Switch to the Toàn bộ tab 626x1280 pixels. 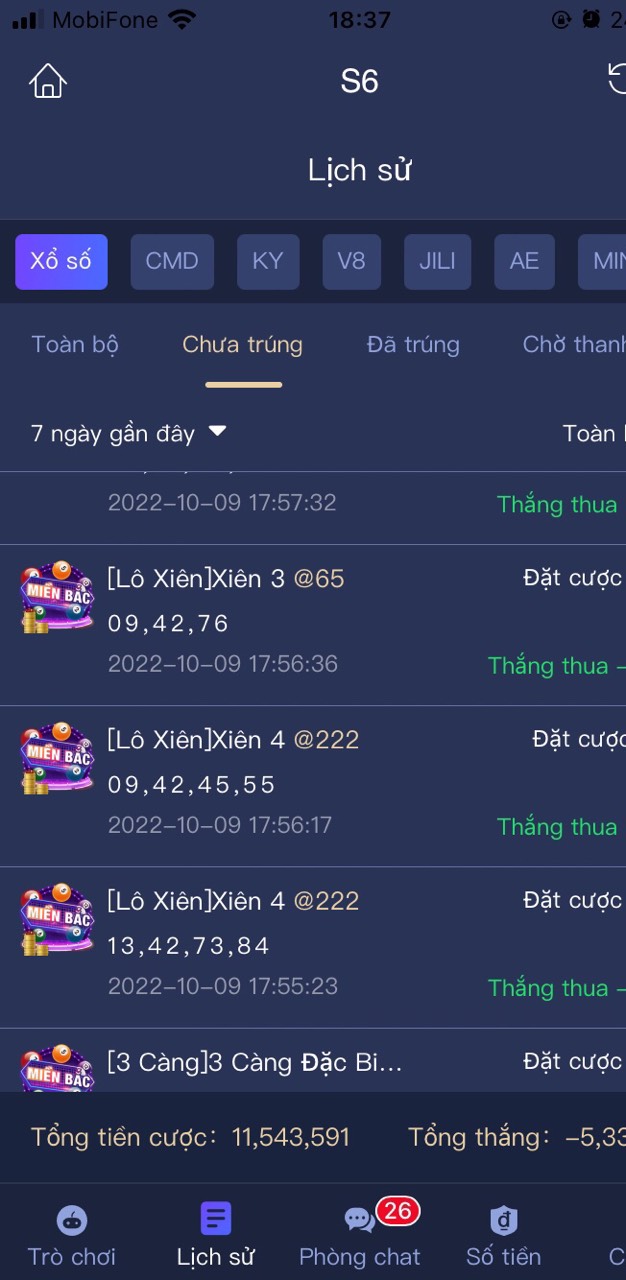75,345
